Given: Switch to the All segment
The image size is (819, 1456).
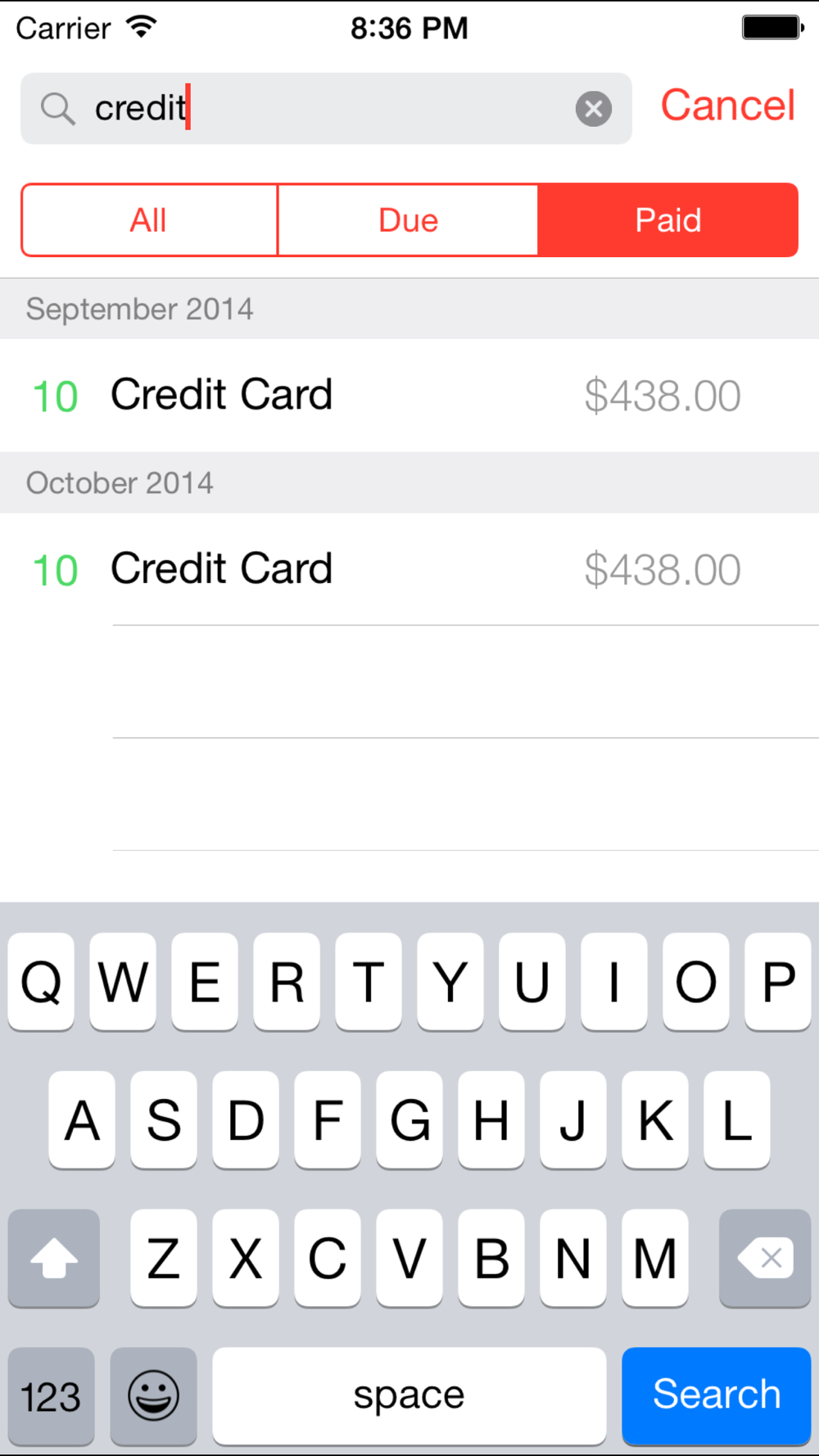Looking at the screenshot, I should (149, 220).
